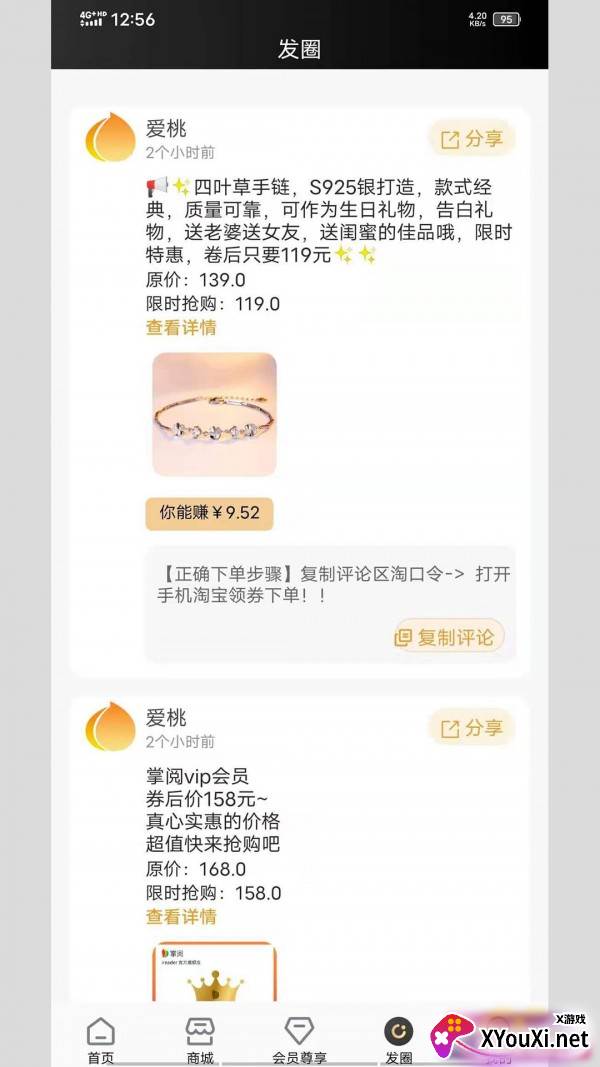This screenshot has height=1067, width=600.
Task: Copy the comment with 复制评论
Action: pos(450,637)
